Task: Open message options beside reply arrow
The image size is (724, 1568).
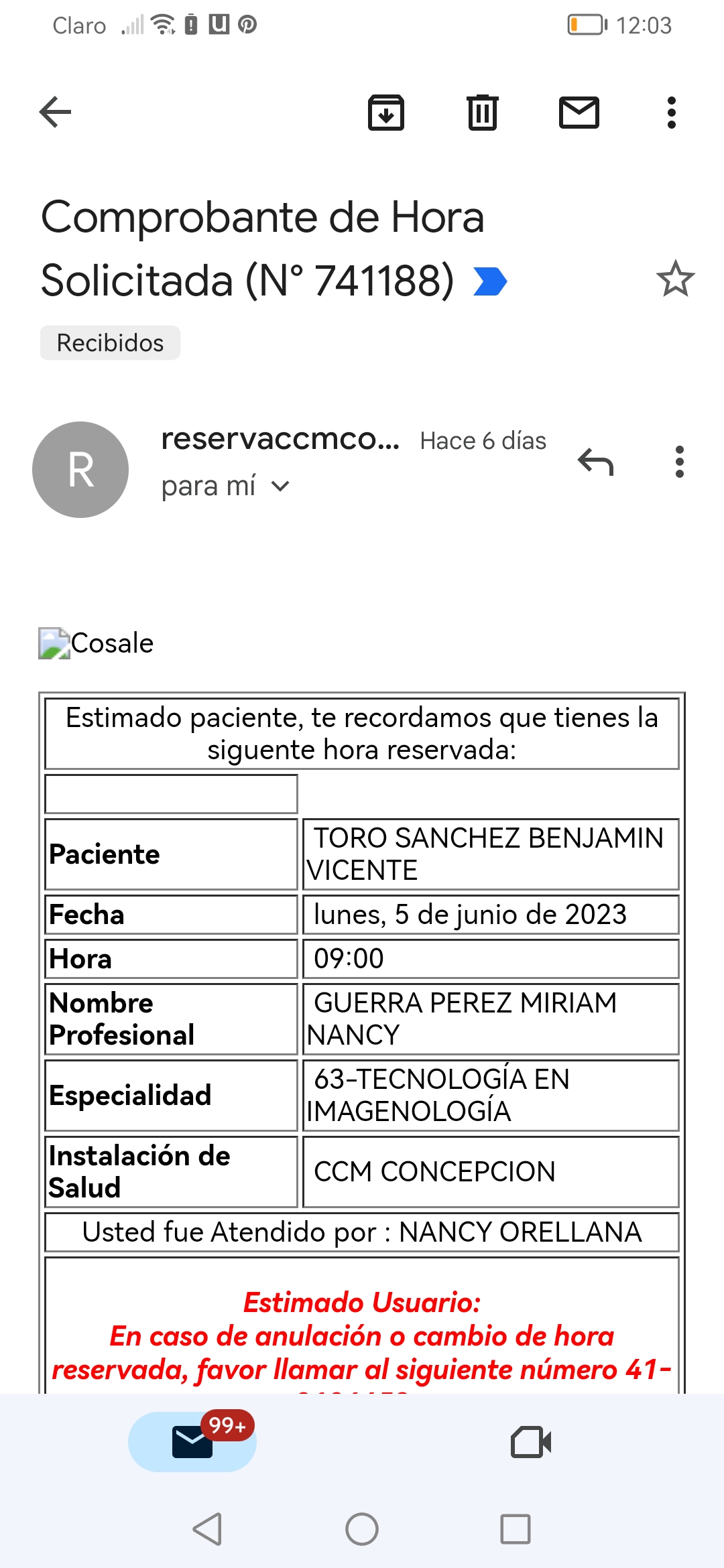Action: point(680,462)
